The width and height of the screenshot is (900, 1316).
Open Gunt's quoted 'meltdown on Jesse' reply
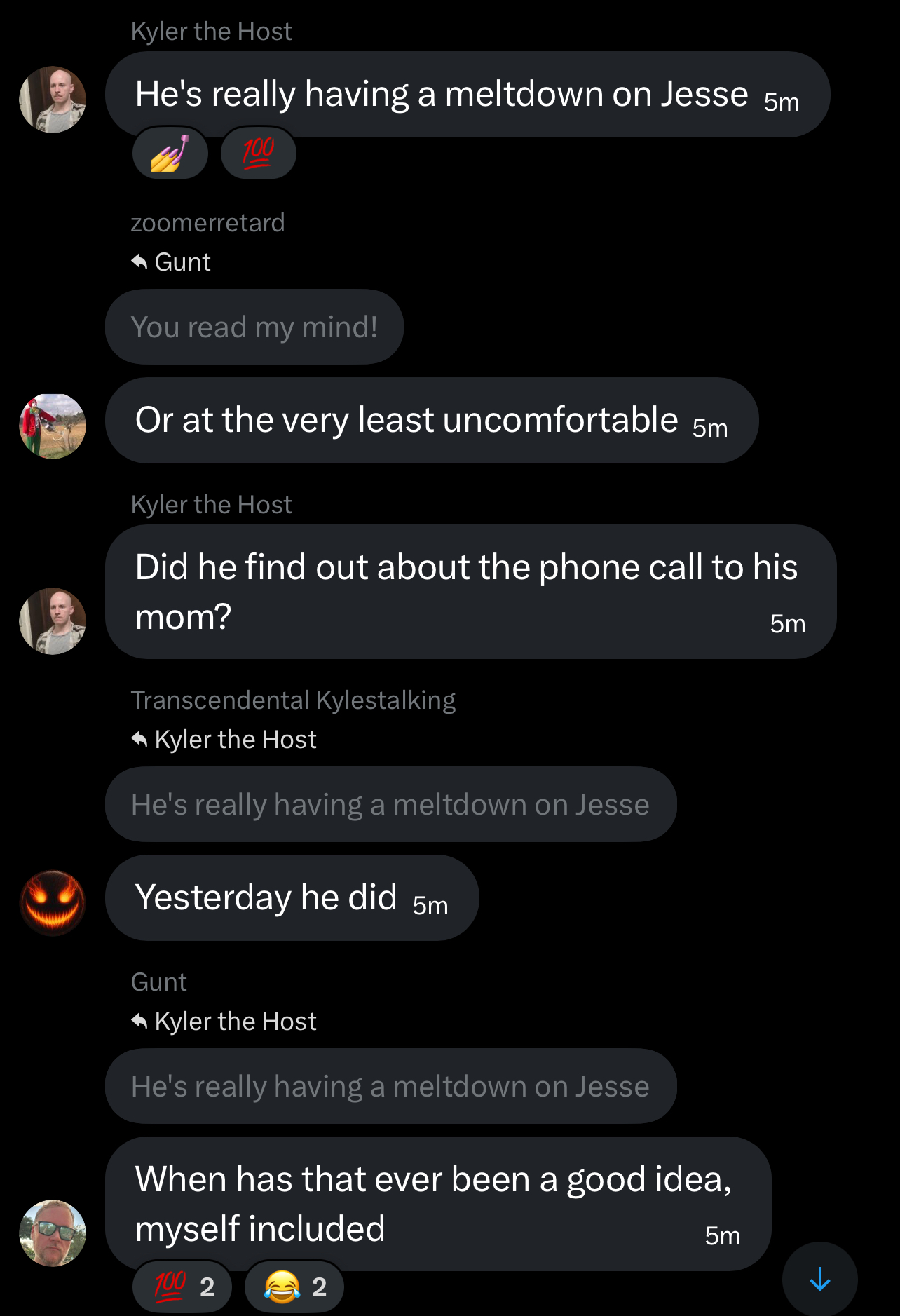tap(390, 1087)
